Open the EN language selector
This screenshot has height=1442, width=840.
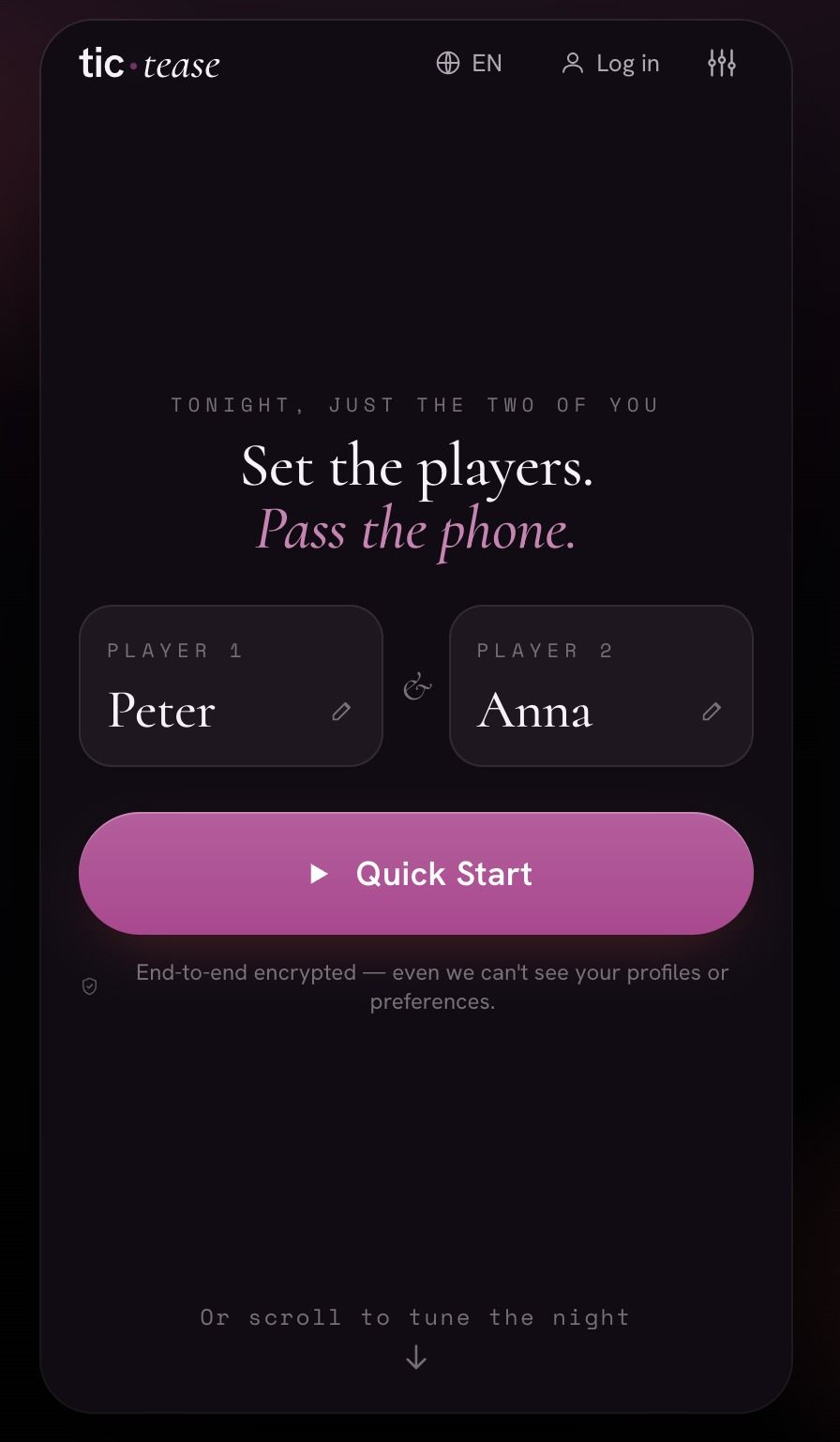(x=469, y=64)
